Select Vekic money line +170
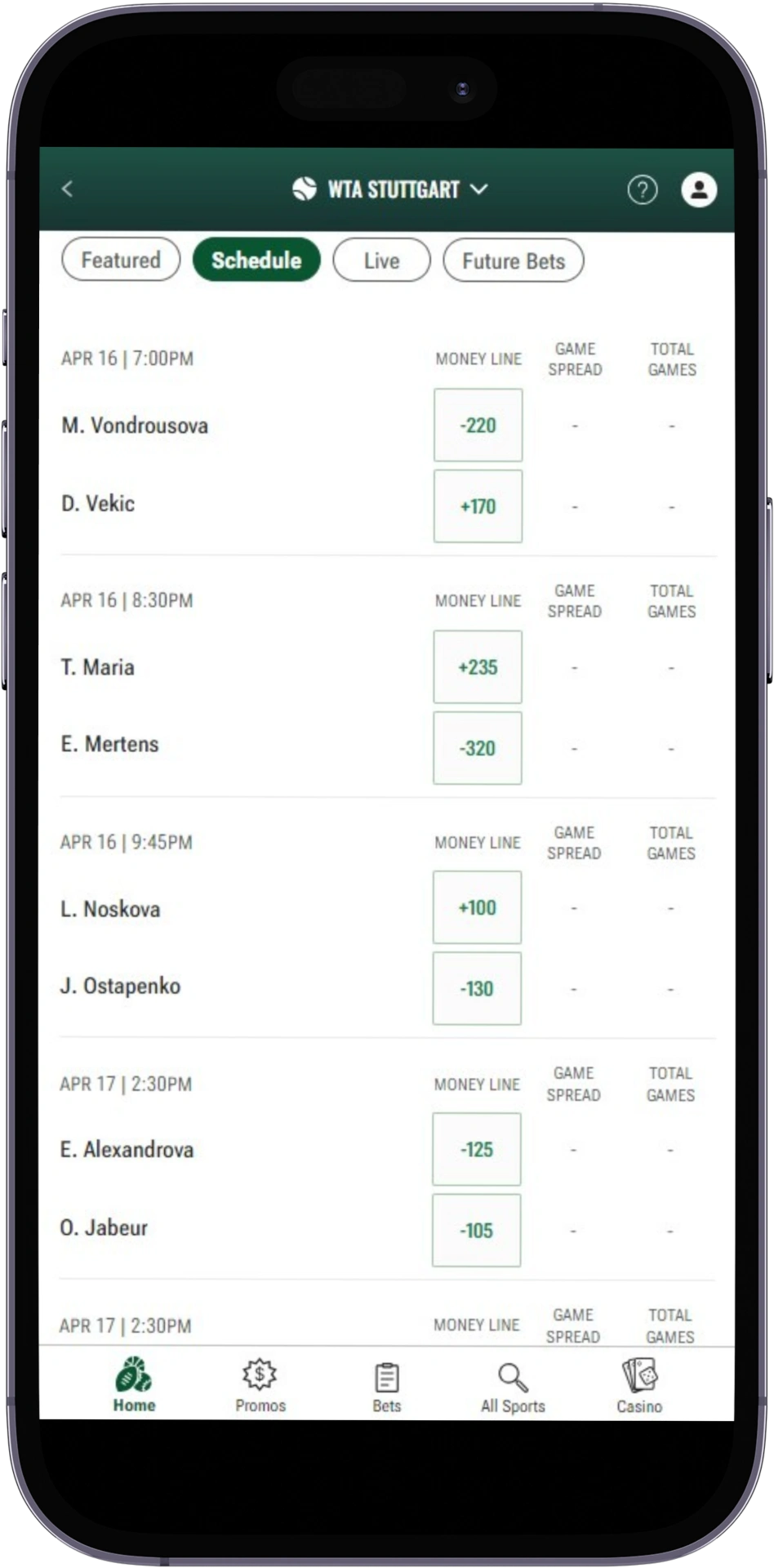This screenshot has width=774, height=1568. (478, 506)
